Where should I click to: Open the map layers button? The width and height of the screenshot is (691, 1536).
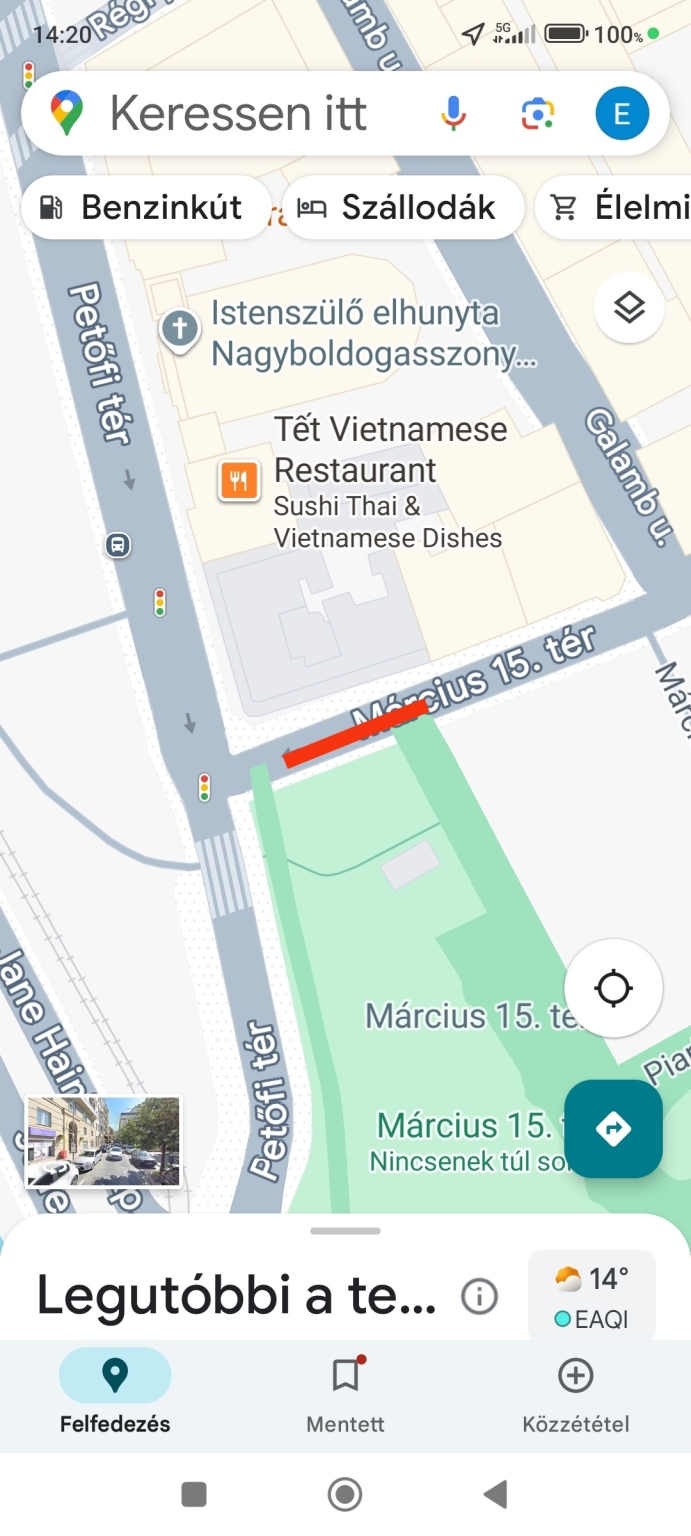(629, 308)
